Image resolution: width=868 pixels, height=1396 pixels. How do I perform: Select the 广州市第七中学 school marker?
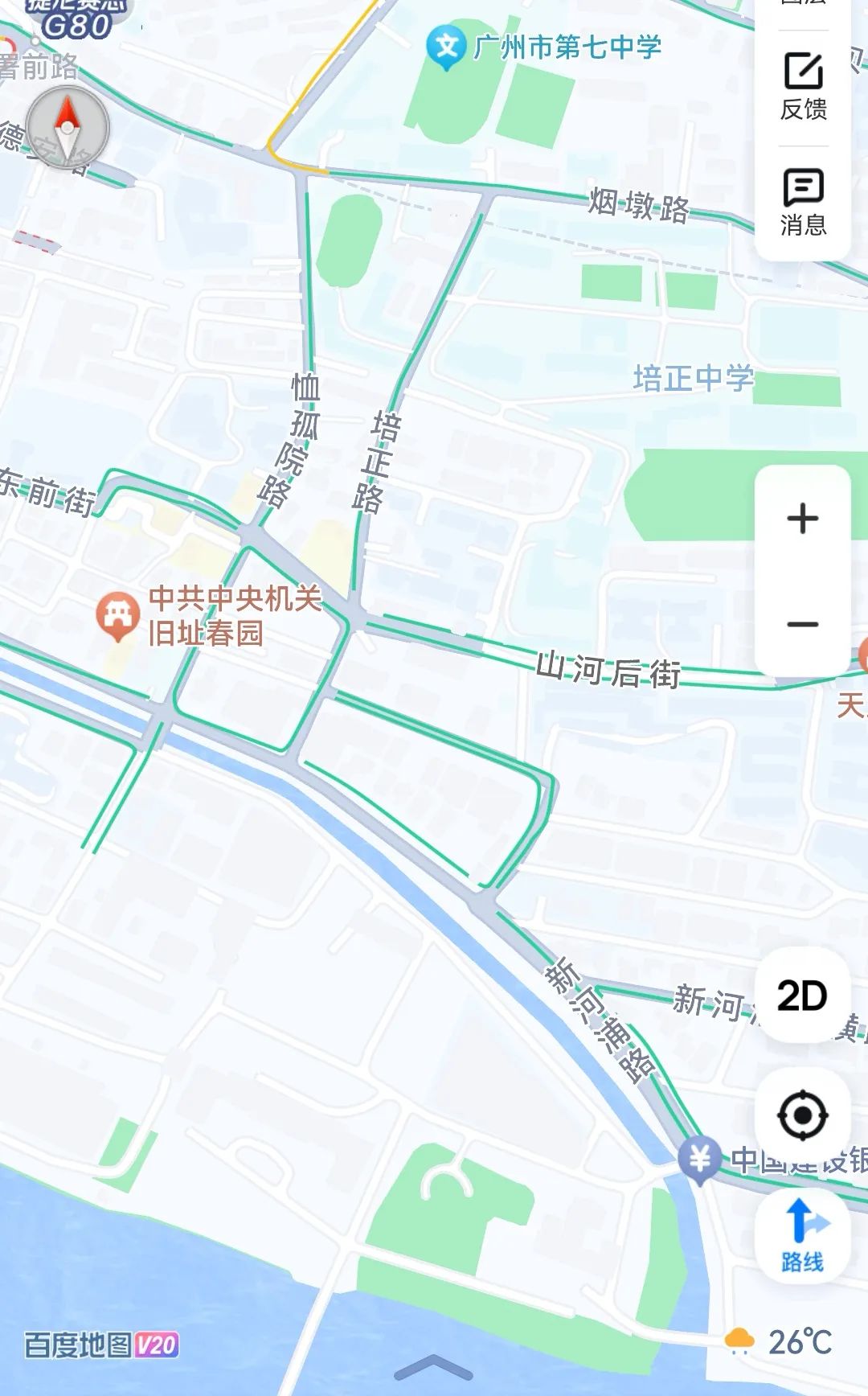[x=446, y=47]
